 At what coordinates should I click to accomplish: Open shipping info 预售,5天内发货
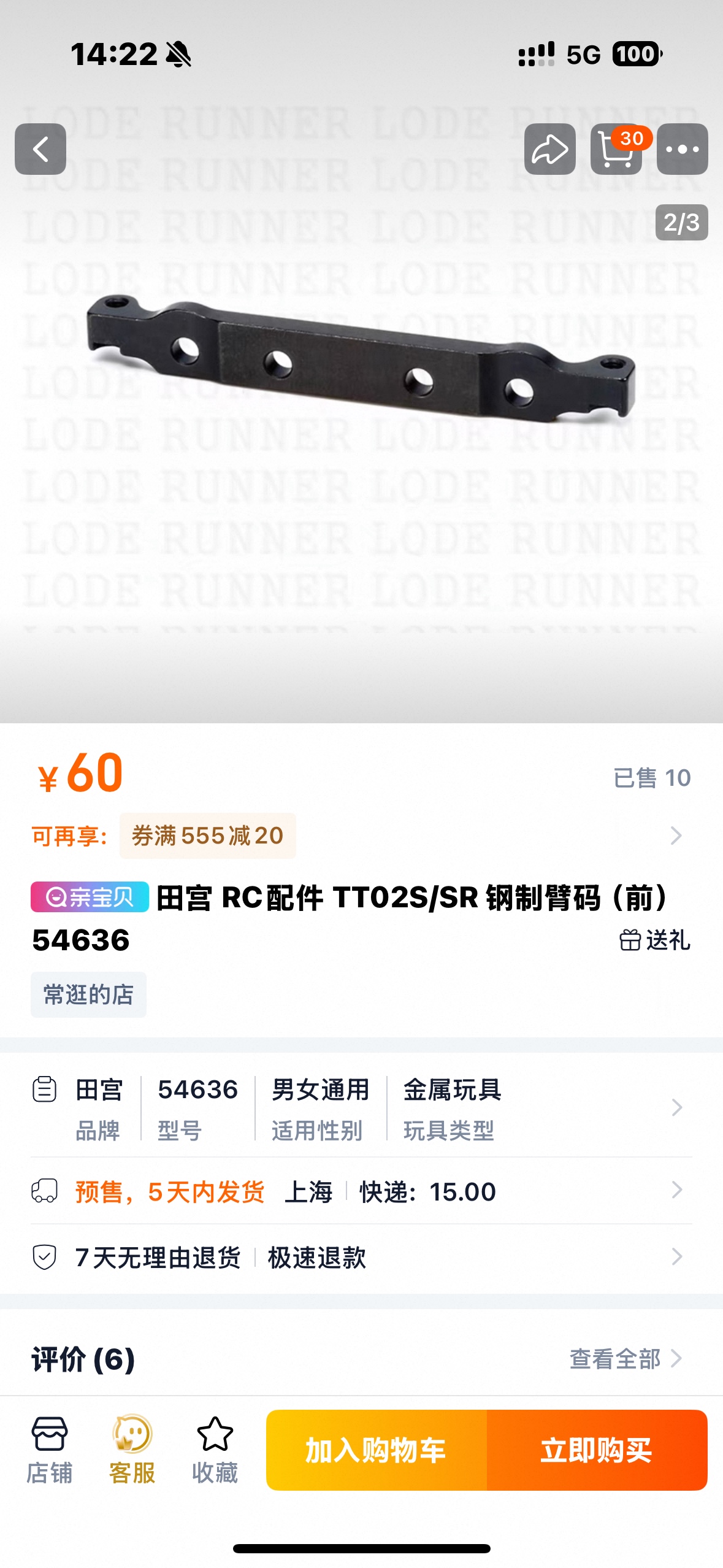tap(361, 1191)
